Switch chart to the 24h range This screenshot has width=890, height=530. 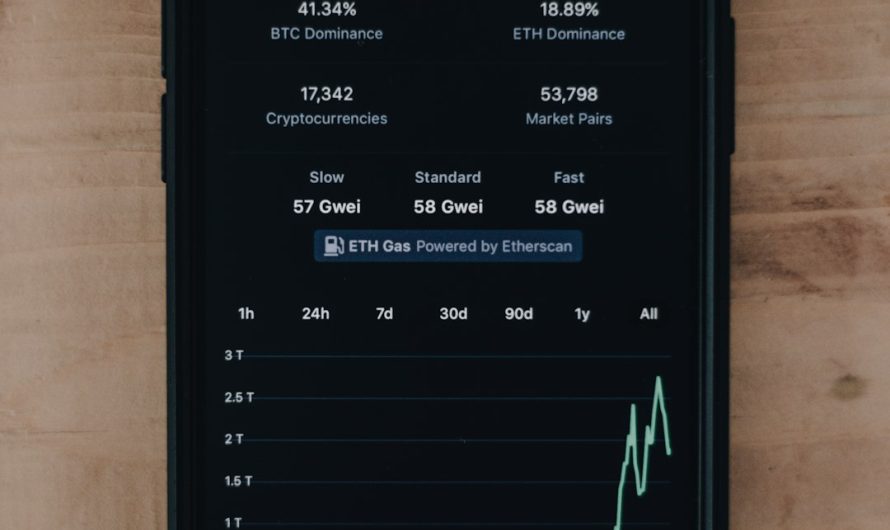point(315,314)
